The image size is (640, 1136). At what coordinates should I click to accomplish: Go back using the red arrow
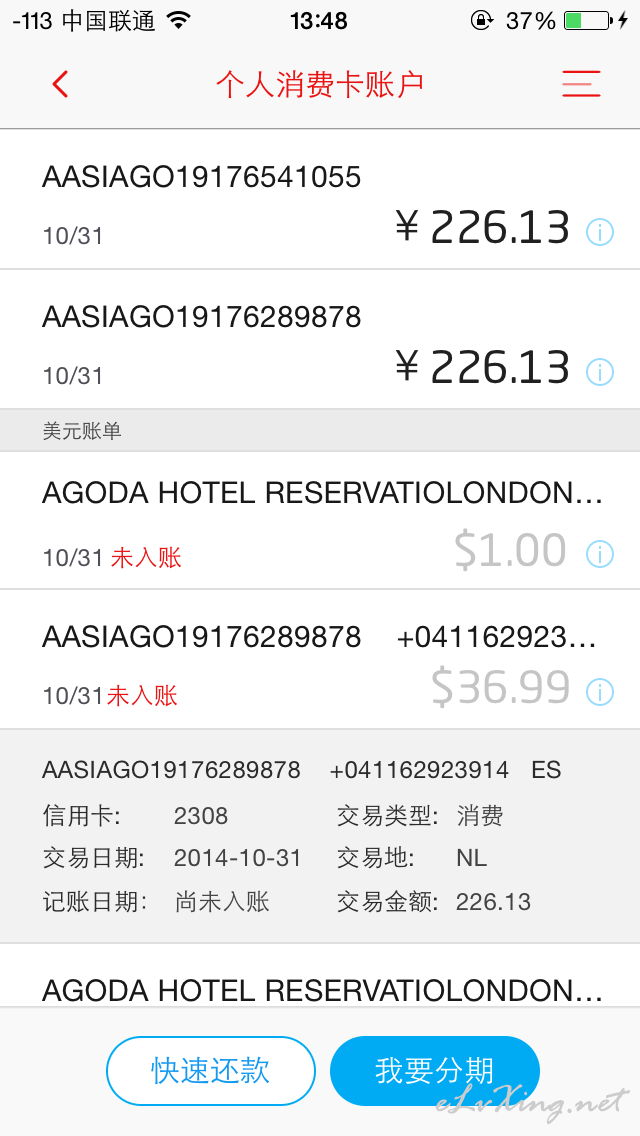pos(60,85)
